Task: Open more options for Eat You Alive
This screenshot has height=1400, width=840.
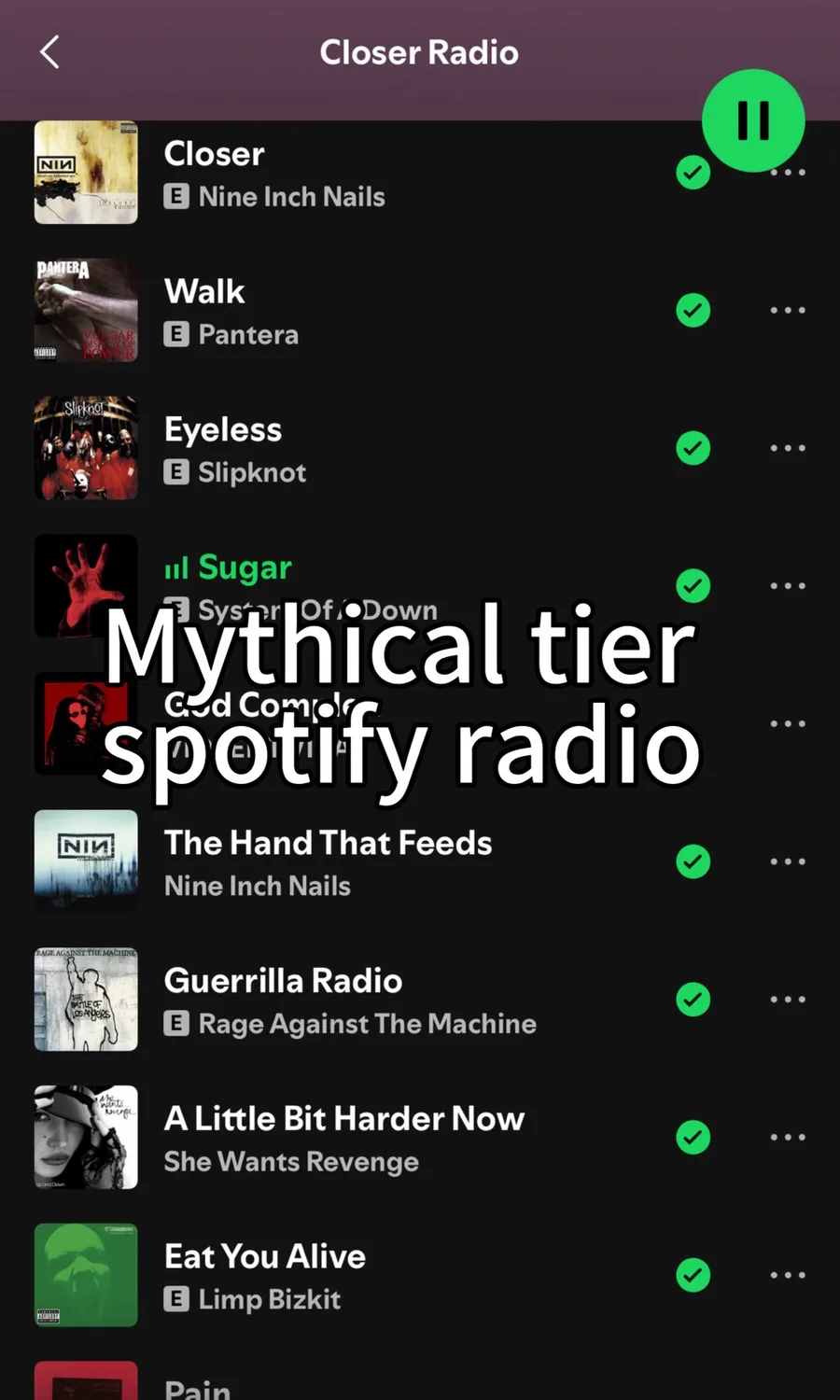Action: coord(788,1275)
